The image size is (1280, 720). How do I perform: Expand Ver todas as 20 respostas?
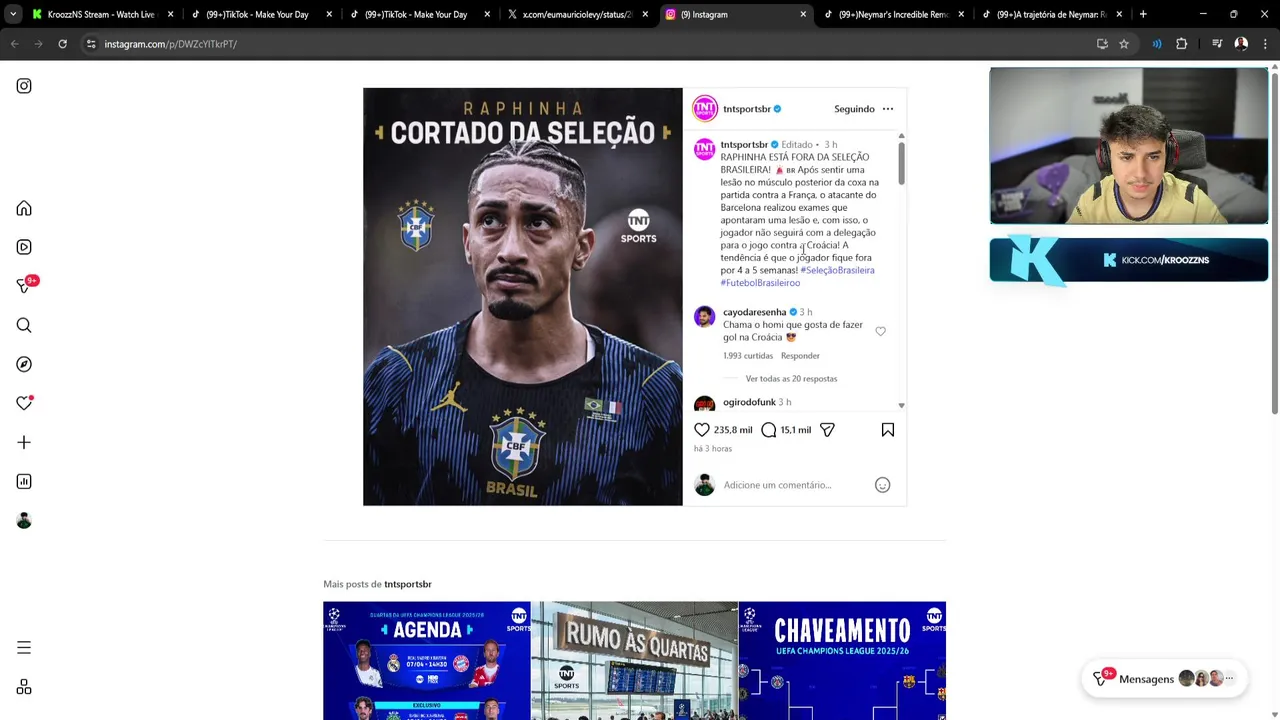[x=791, y=379]
